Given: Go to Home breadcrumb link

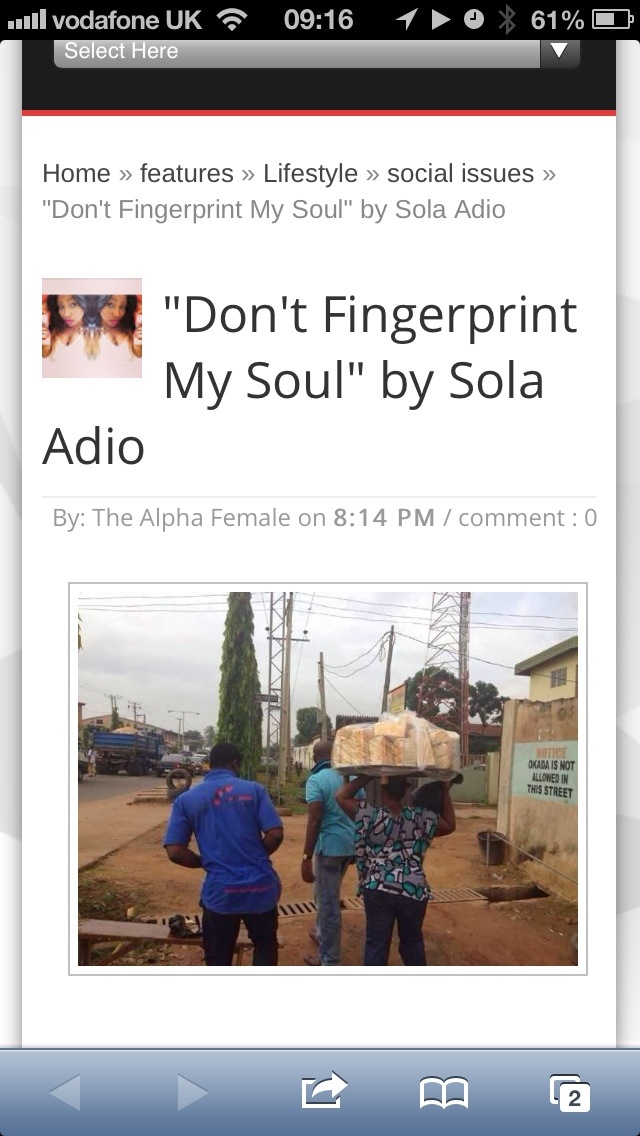Looking at the screenshot, I should (x=76, y=173).
